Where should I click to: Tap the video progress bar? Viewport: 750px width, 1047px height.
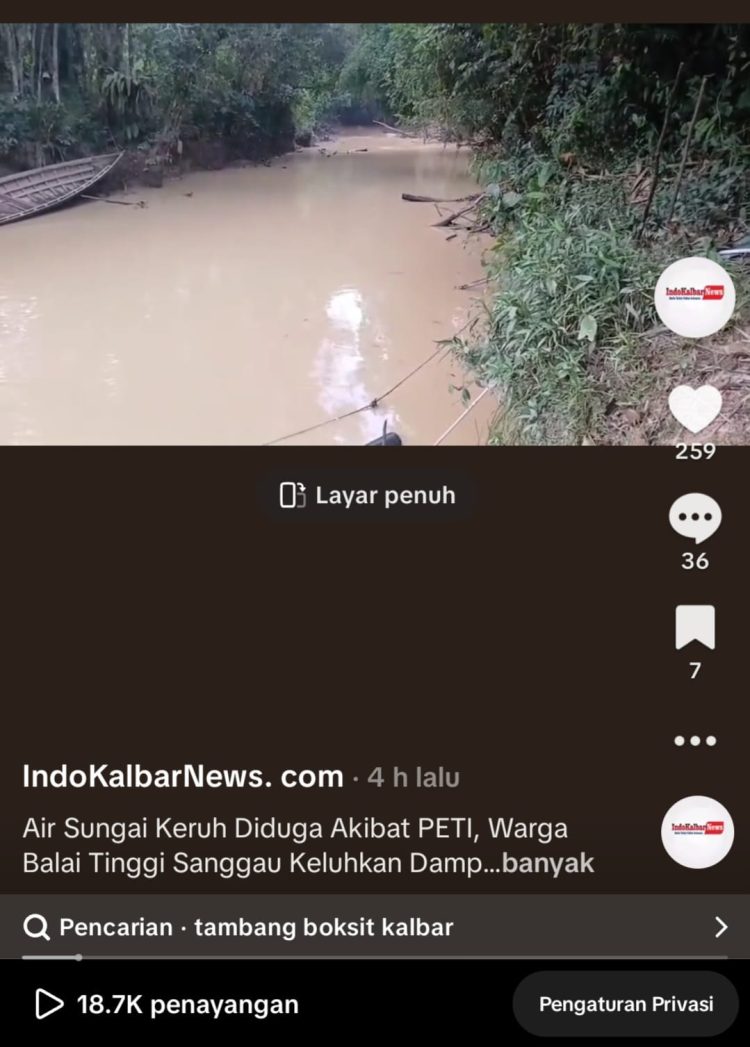(375, 957)
